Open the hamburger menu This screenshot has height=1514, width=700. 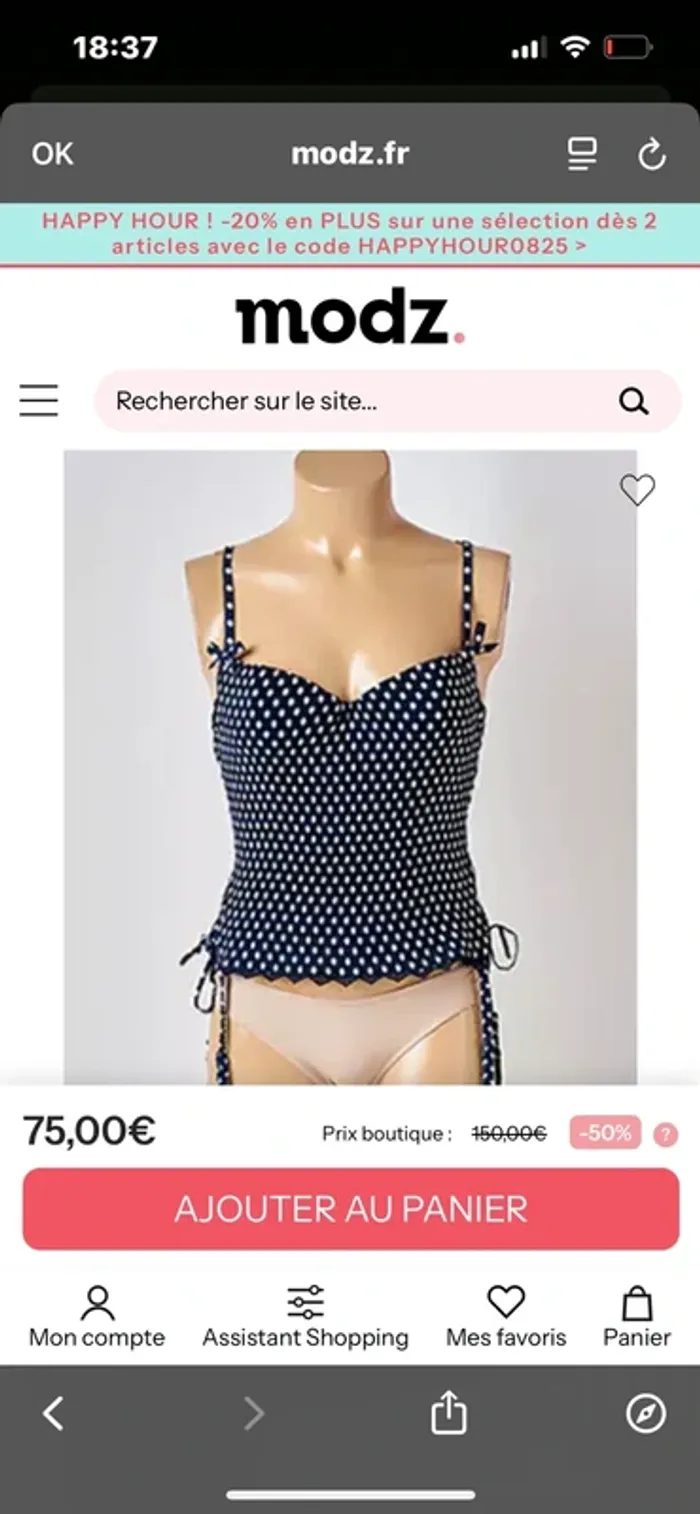coord(39,401)
